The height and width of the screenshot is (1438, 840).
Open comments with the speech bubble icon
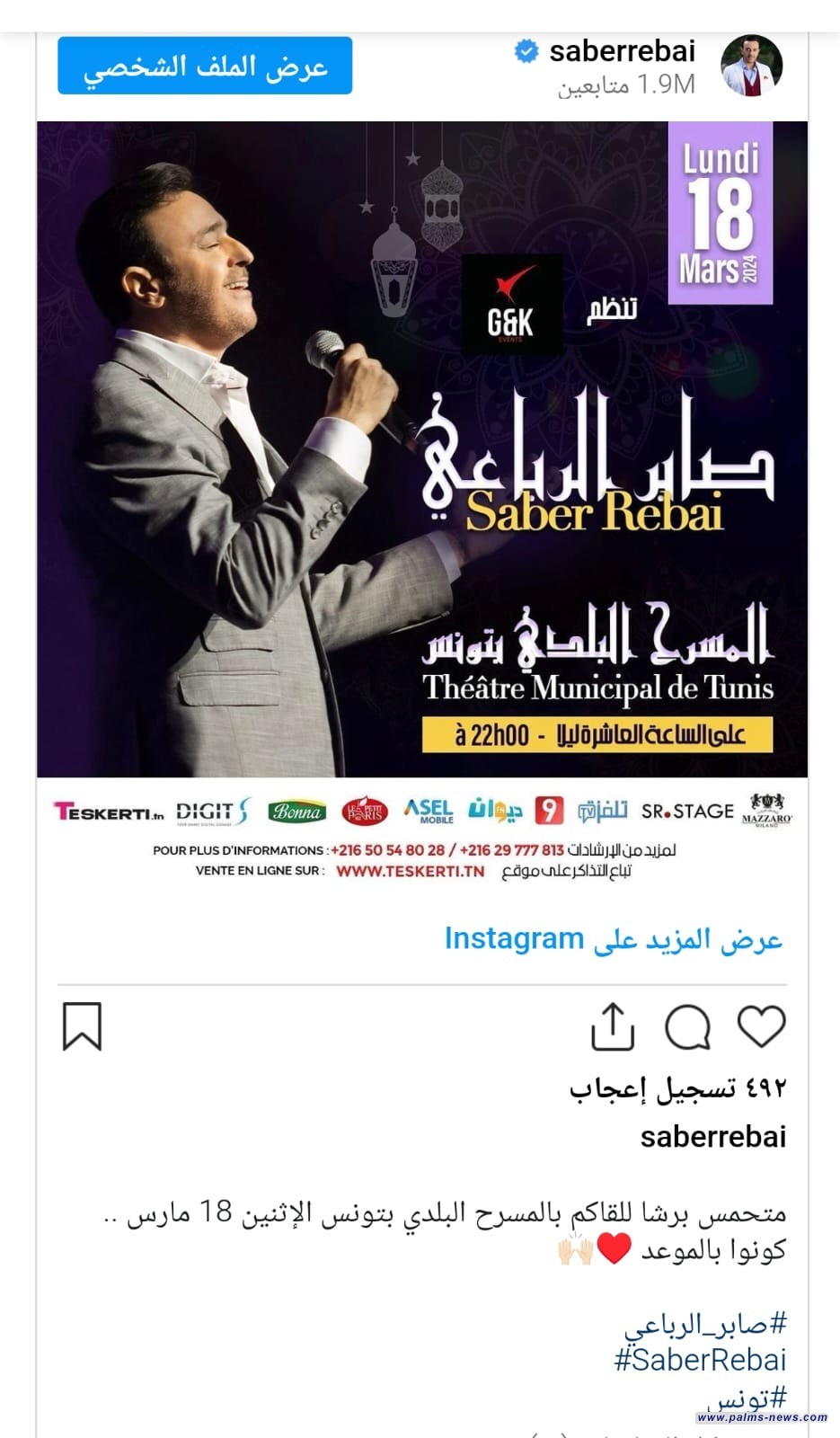pos(687,1026)
